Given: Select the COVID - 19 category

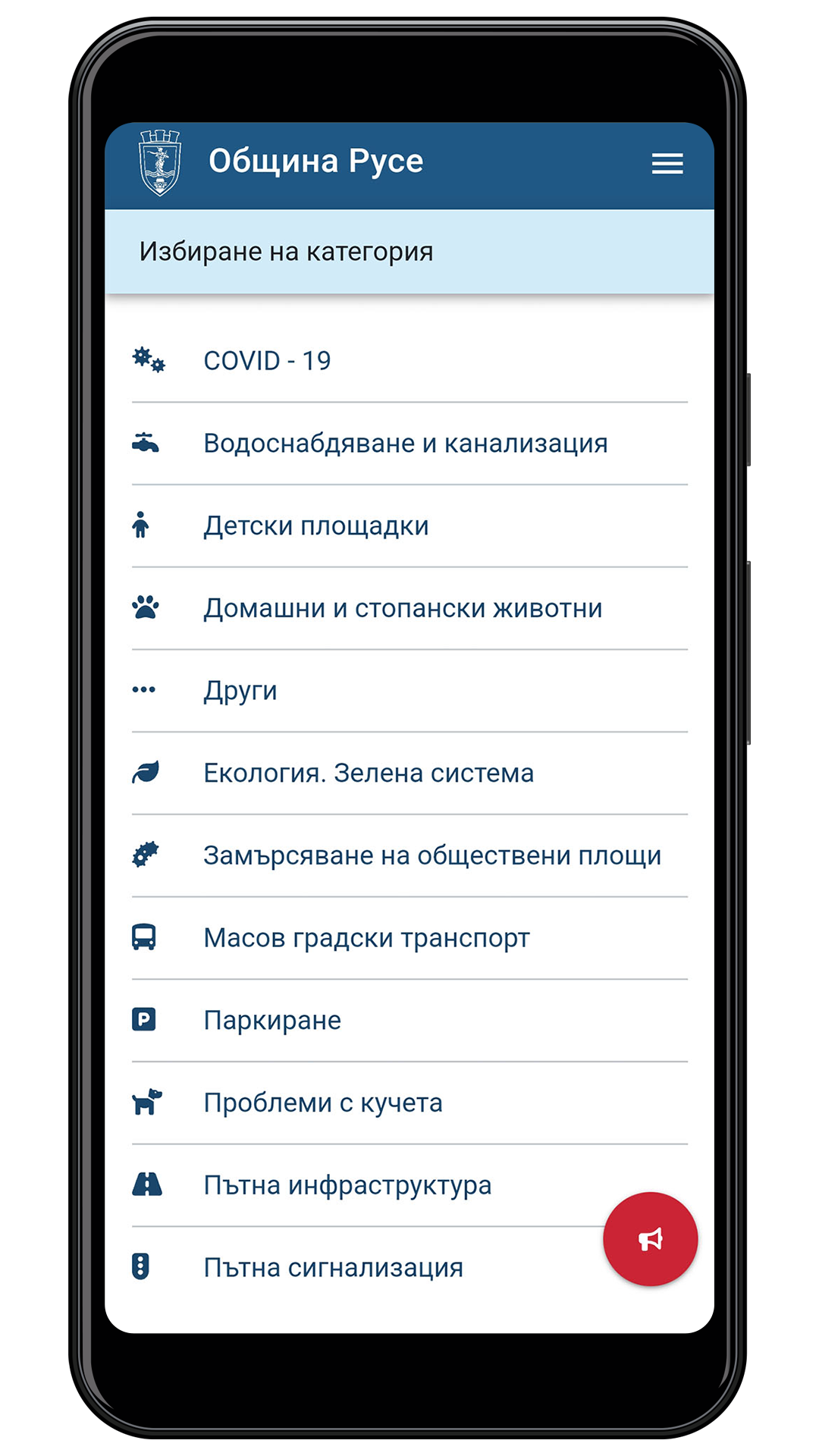Looking at the screenshot, I should pos(267,361).
